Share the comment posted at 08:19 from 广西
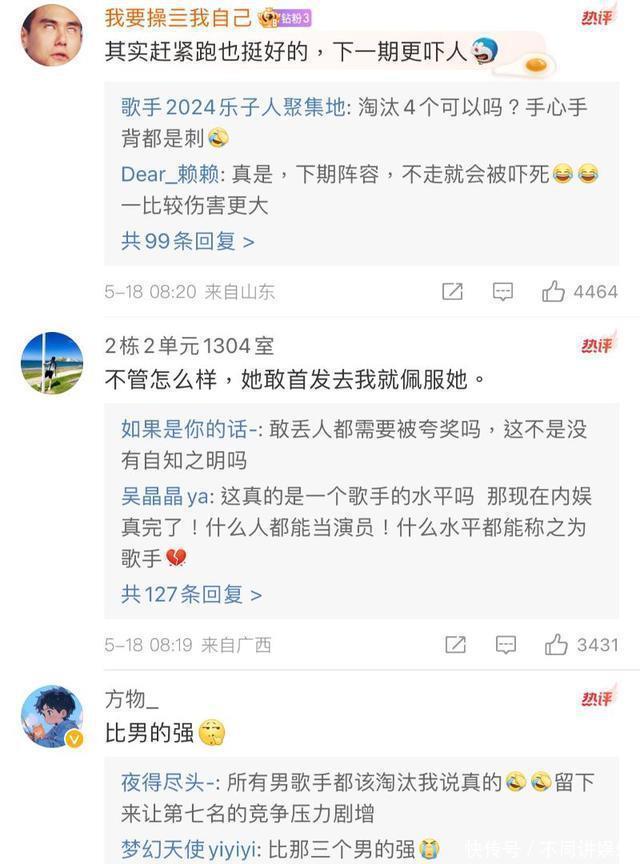The height and width of the screenshot is (864, 640). click(455, 645)
